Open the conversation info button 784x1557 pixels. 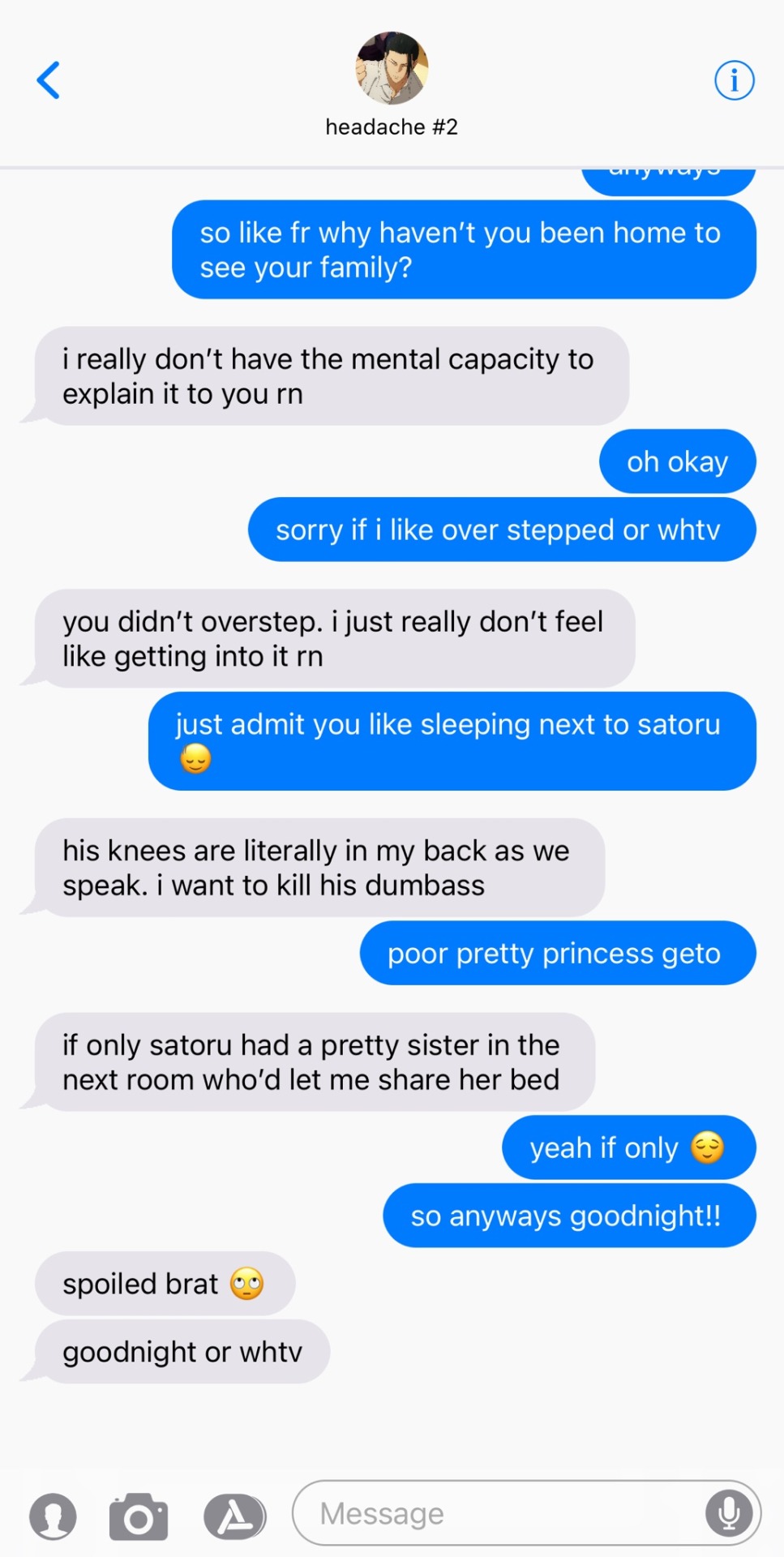pyautogui.click(x=734, y=80)
